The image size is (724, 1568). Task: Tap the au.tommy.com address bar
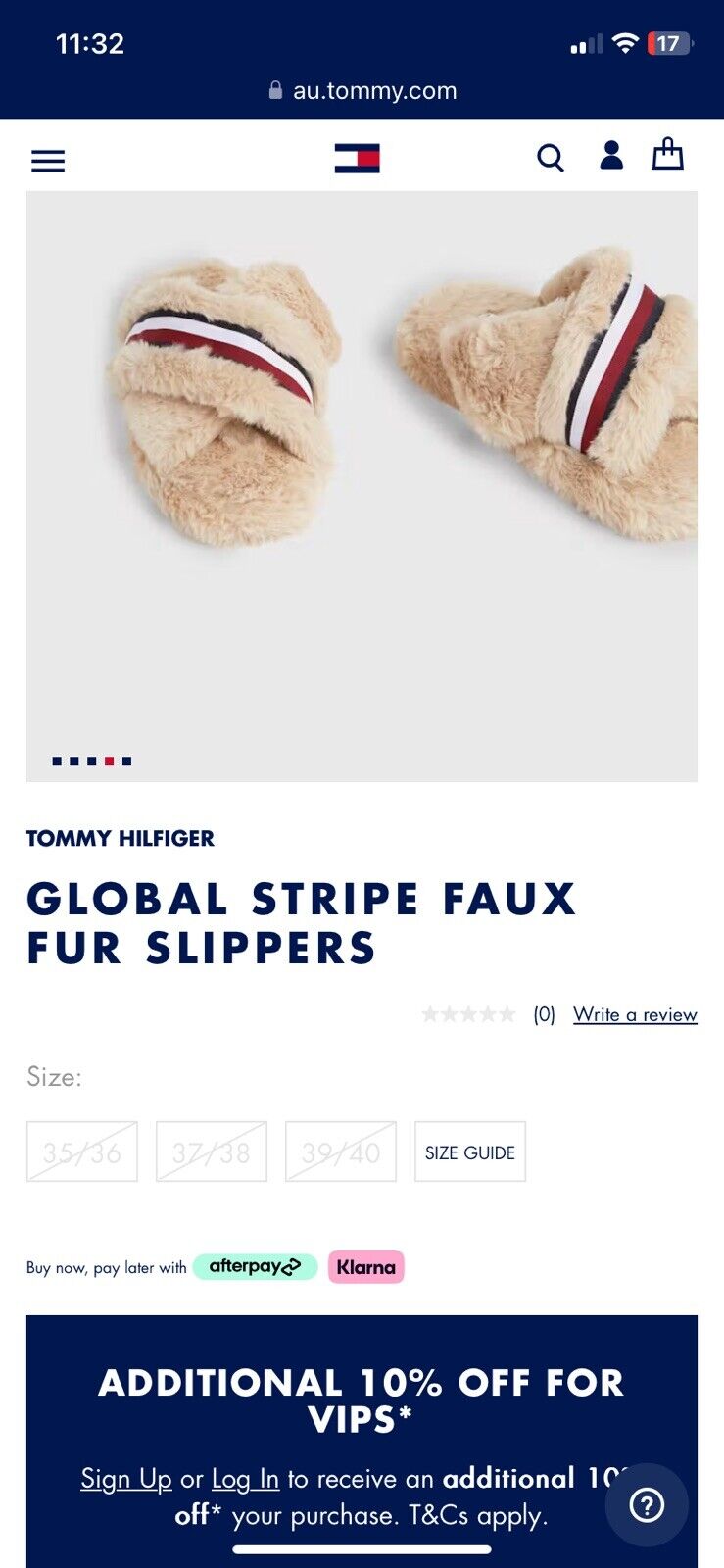[362, 91]
